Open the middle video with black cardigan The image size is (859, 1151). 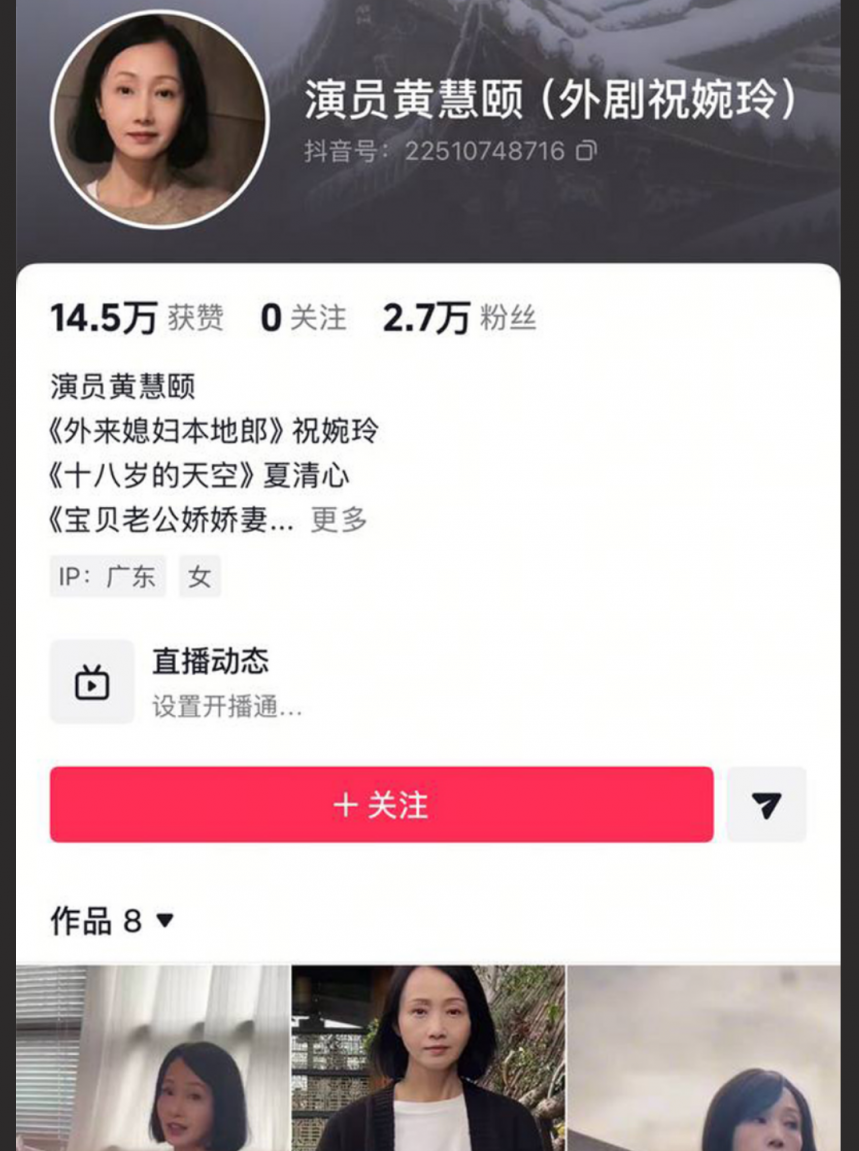click(x=428, y=1058)
